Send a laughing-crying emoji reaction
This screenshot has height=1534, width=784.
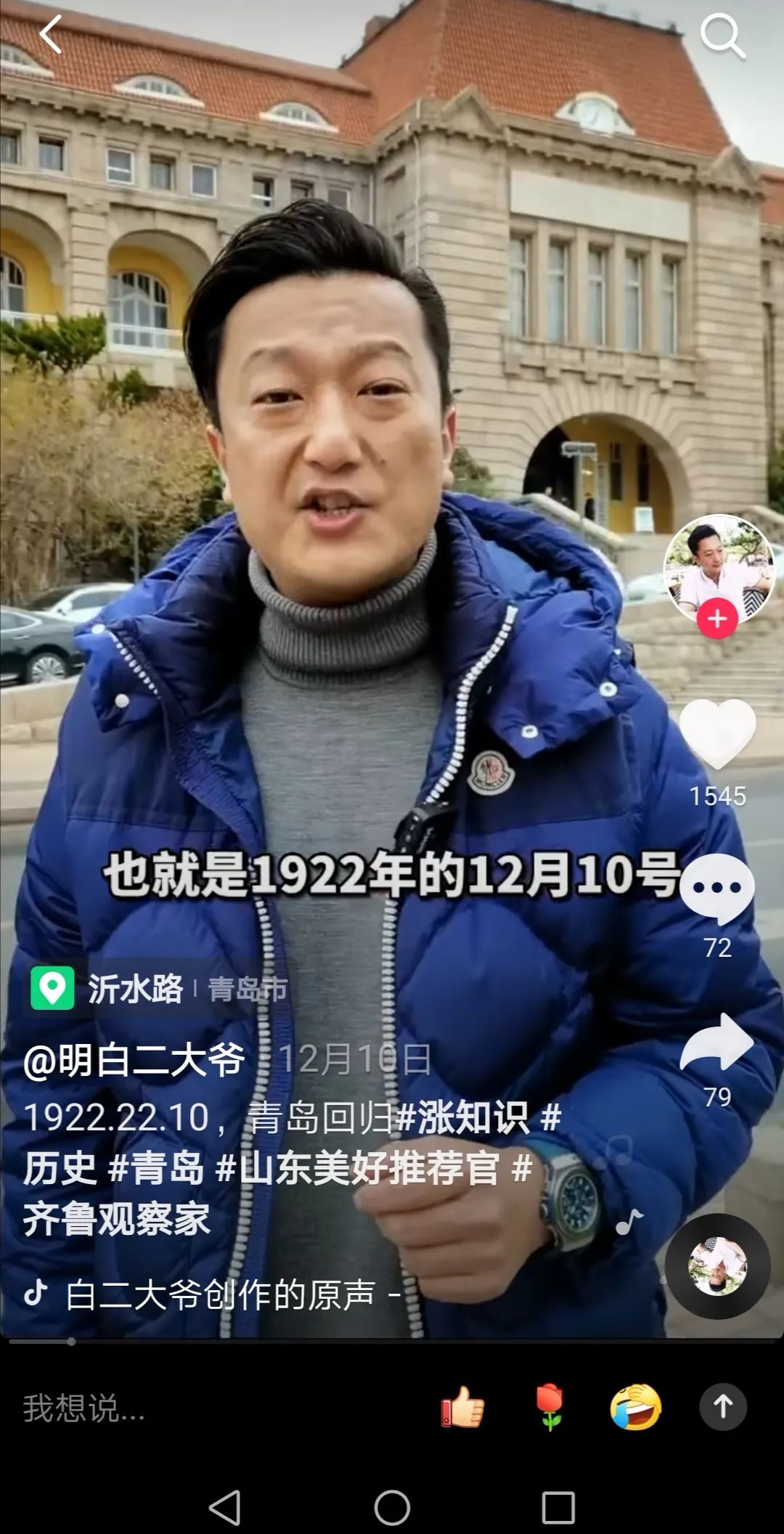[x=636, y=1407]
